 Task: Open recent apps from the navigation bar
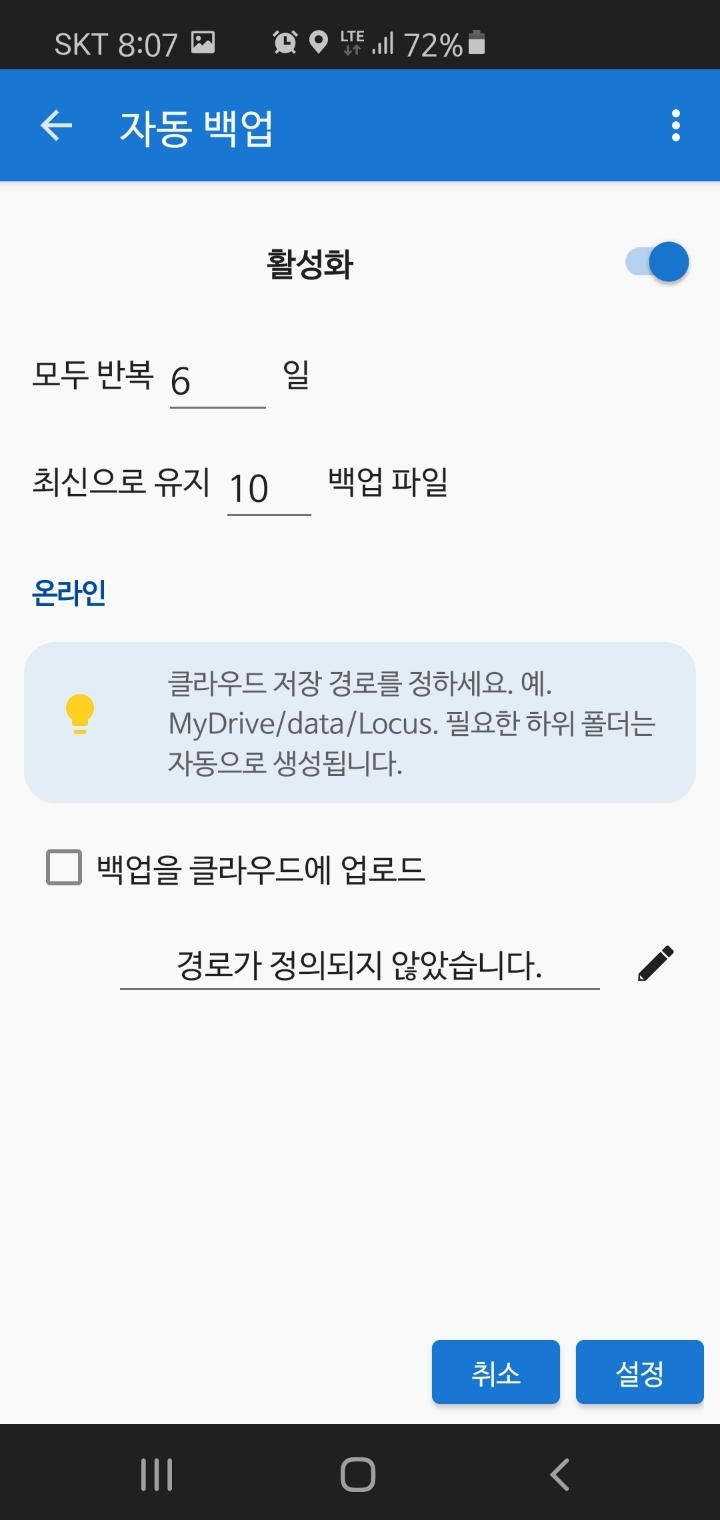pyautogui.click(x=157, y=1474)
